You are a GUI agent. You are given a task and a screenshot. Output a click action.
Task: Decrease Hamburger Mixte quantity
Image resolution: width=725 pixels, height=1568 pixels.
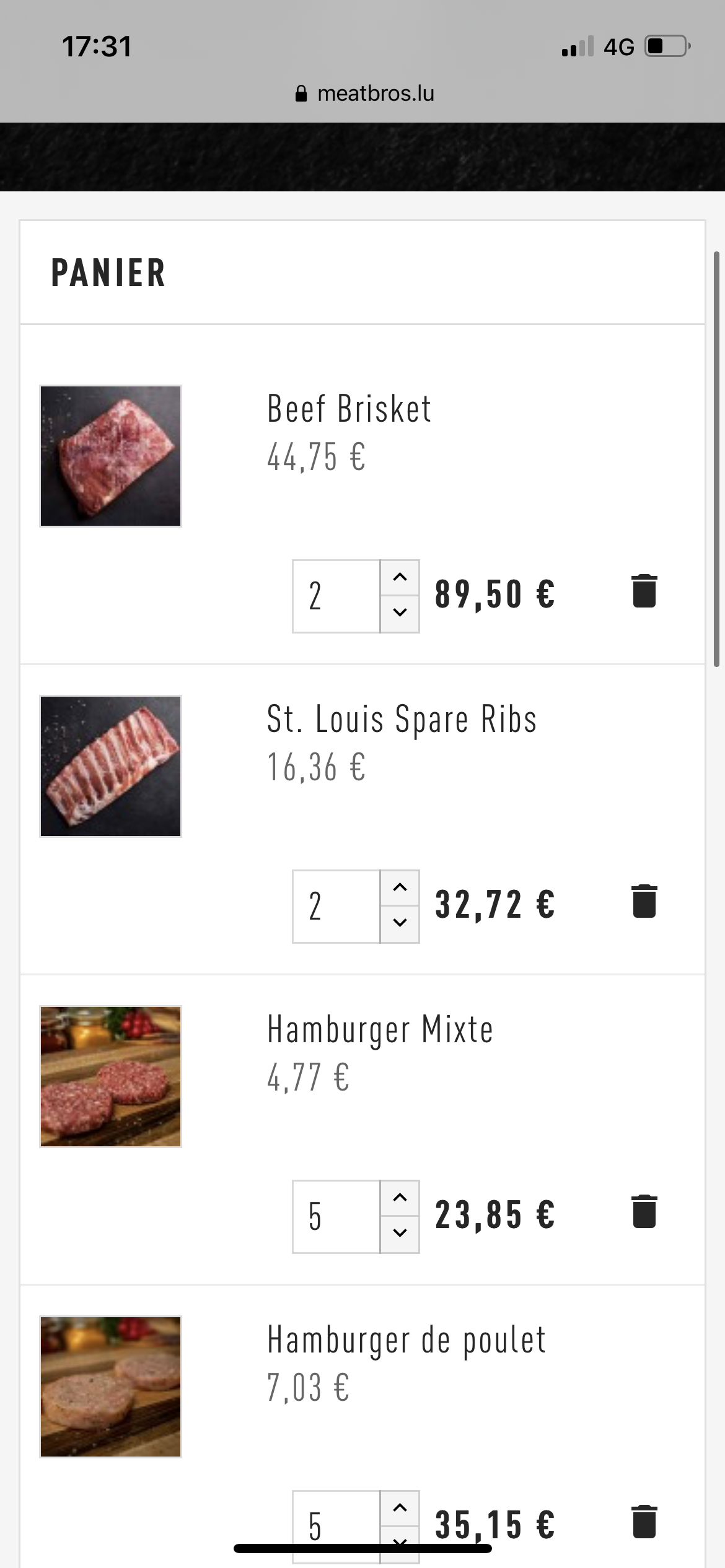pos(400,1234)
